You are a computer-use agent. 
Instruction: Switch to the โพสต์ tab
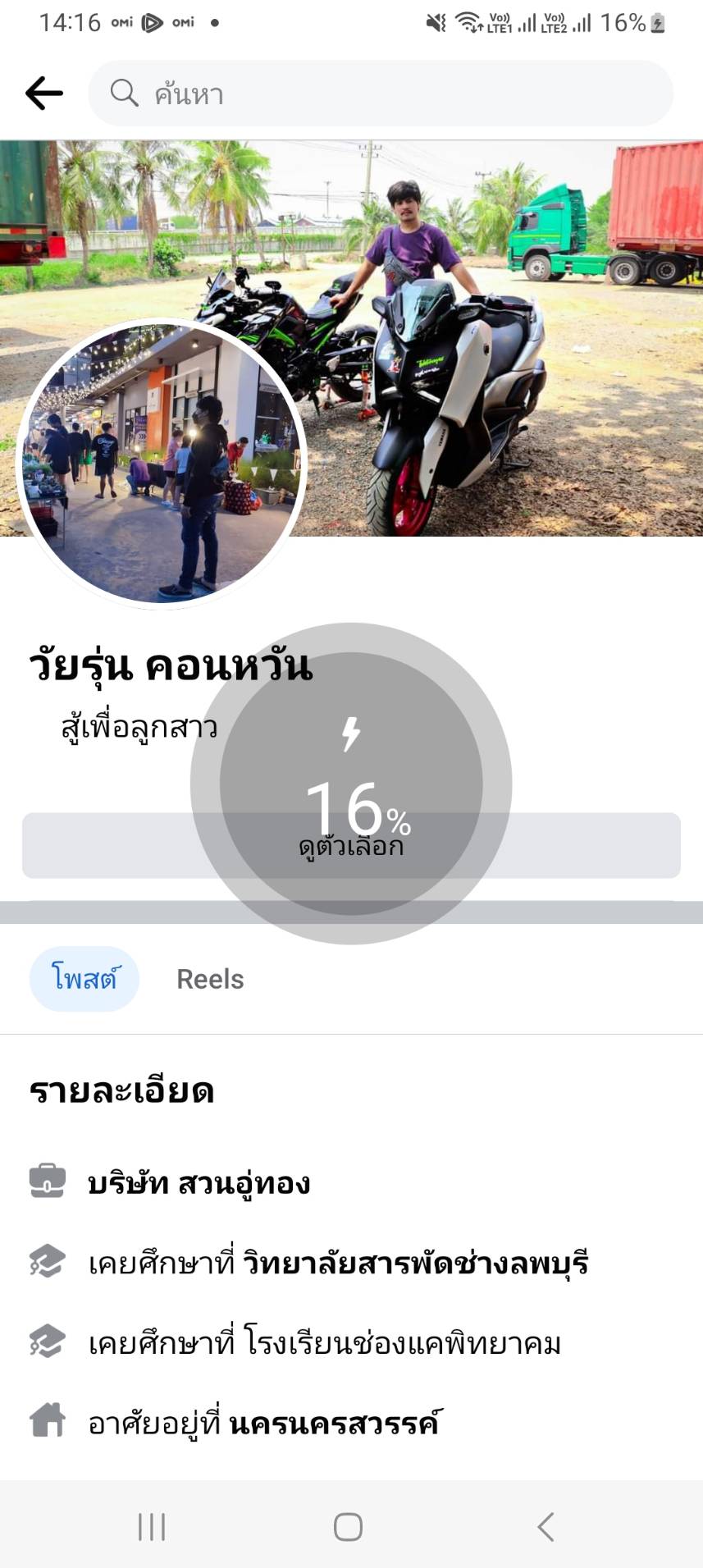click(84, 979)
